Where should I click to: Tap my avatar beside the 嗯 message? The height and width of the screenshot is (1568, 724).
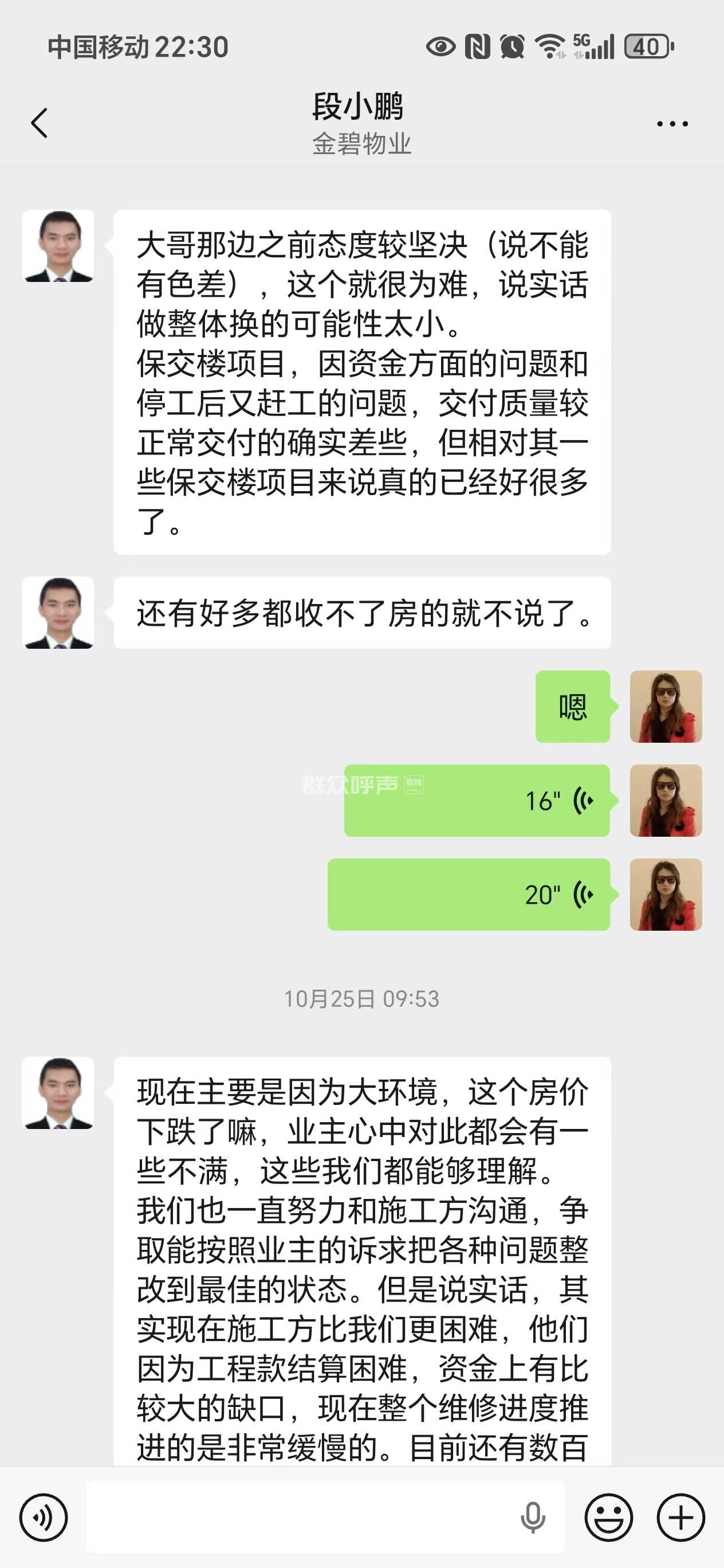coord(666,707)
